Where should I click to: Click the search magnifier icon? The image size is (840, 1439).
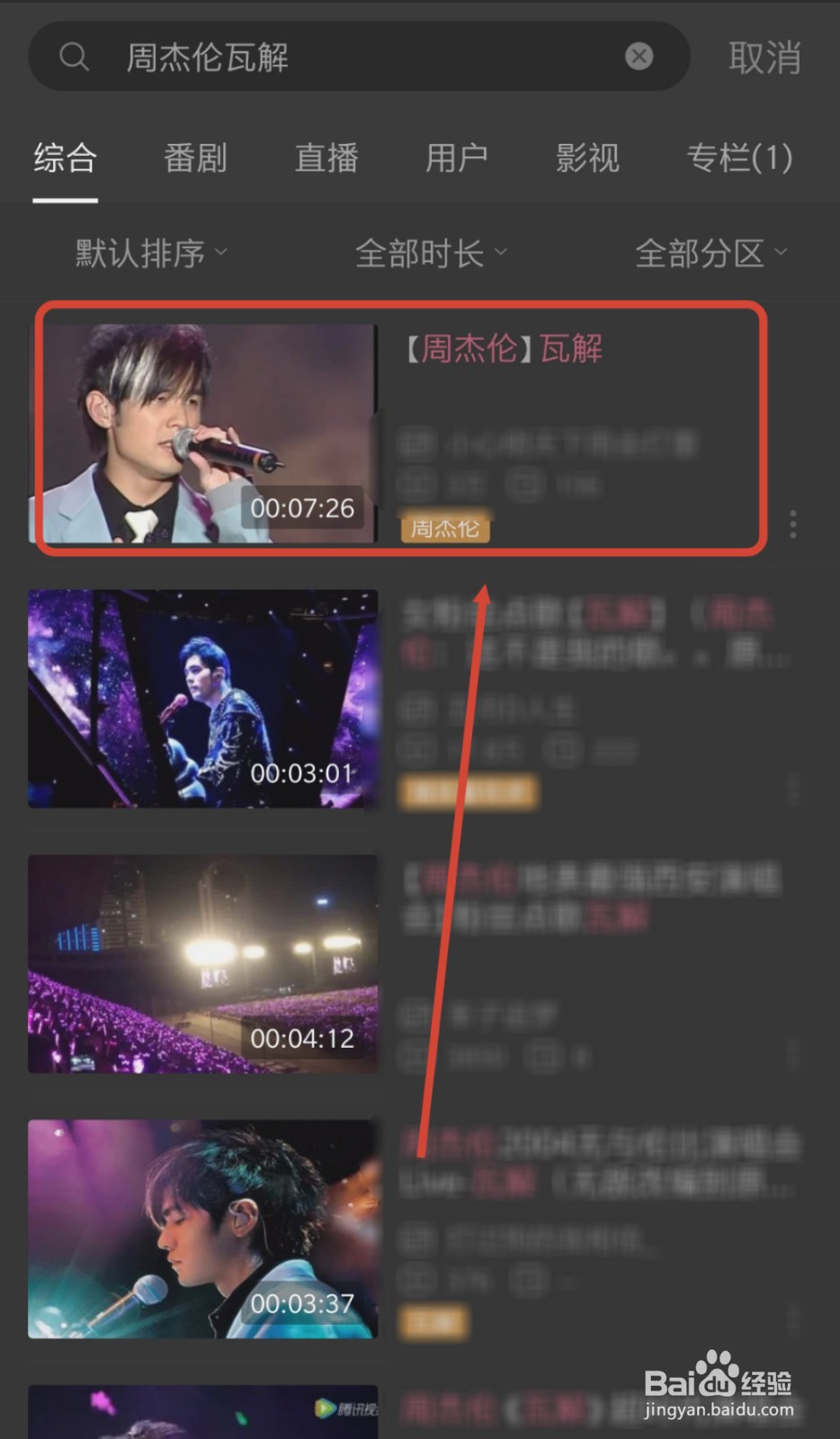pos(75,57)
